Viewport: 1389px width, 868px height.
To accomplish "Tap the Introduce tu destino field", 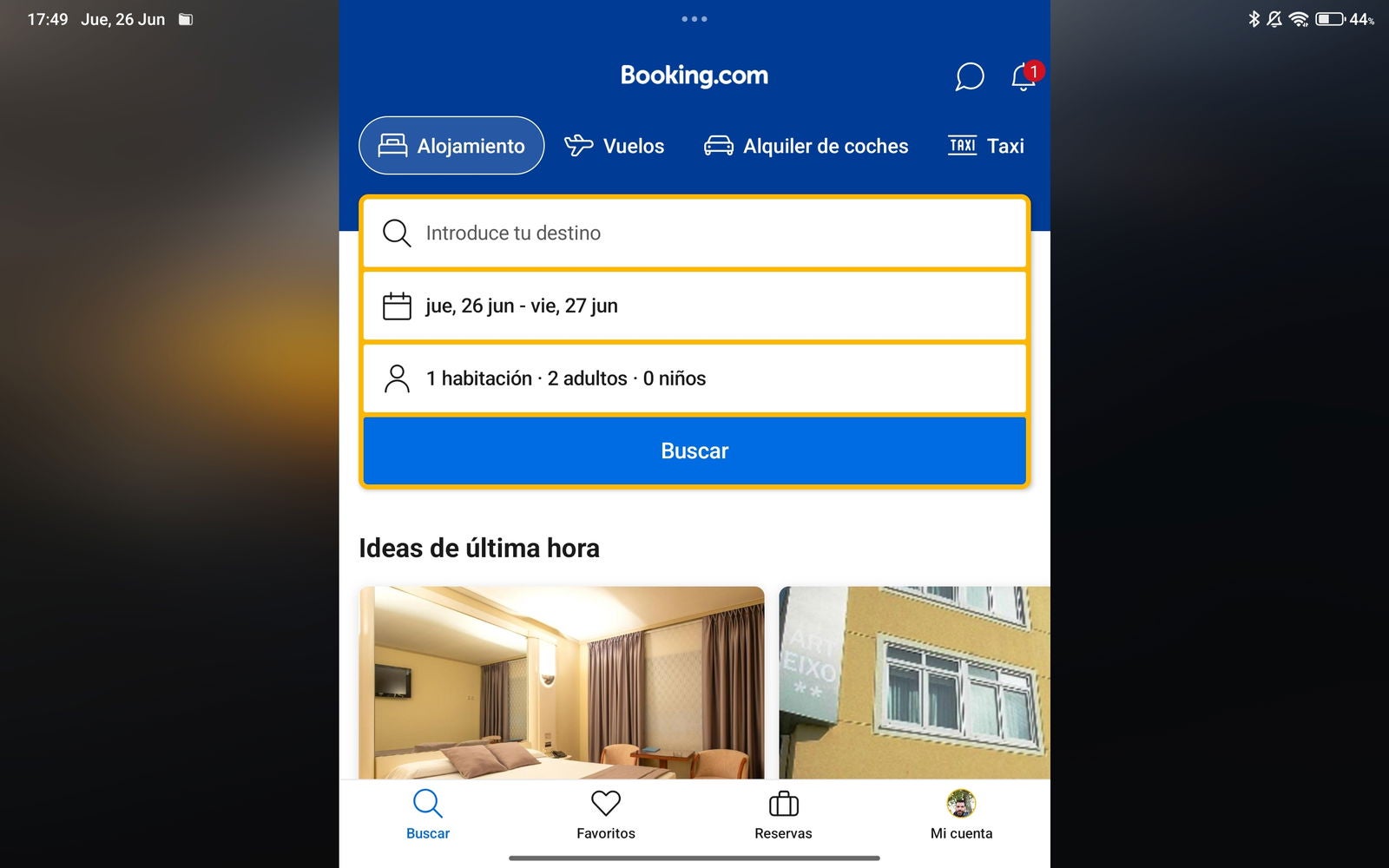I will point(694,233).
